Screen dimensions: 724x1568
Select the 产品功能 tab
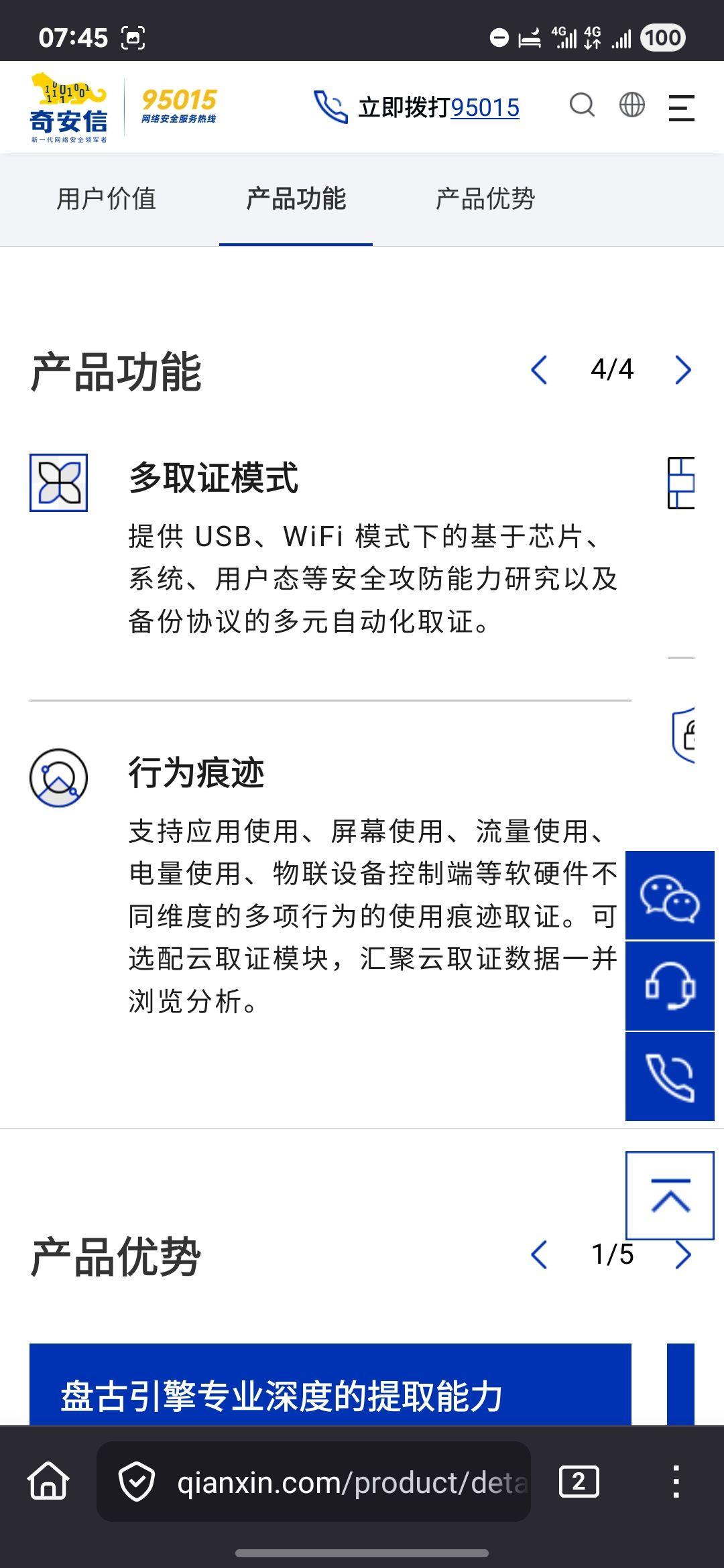(x=296, y=199)
